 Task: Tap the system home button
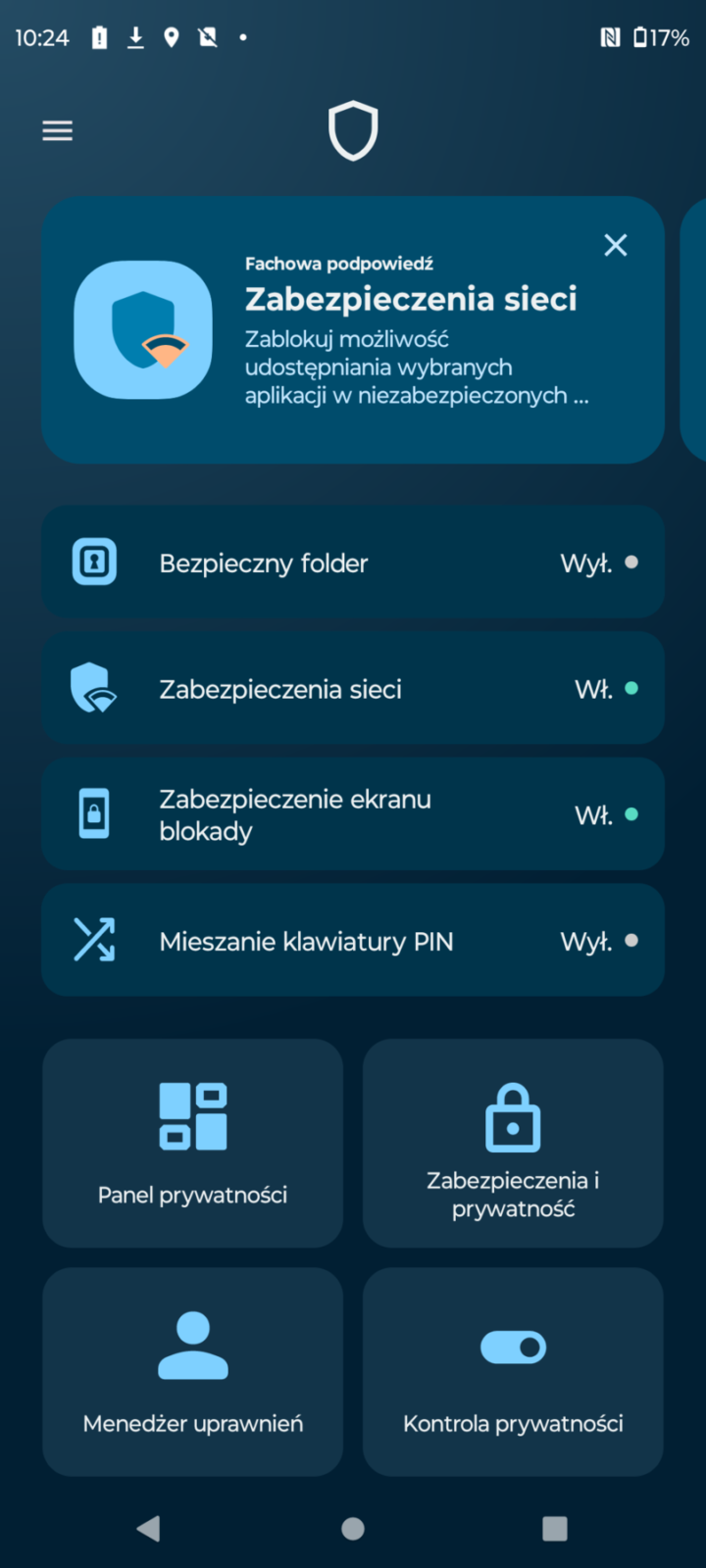click(x=353, y=1528)
